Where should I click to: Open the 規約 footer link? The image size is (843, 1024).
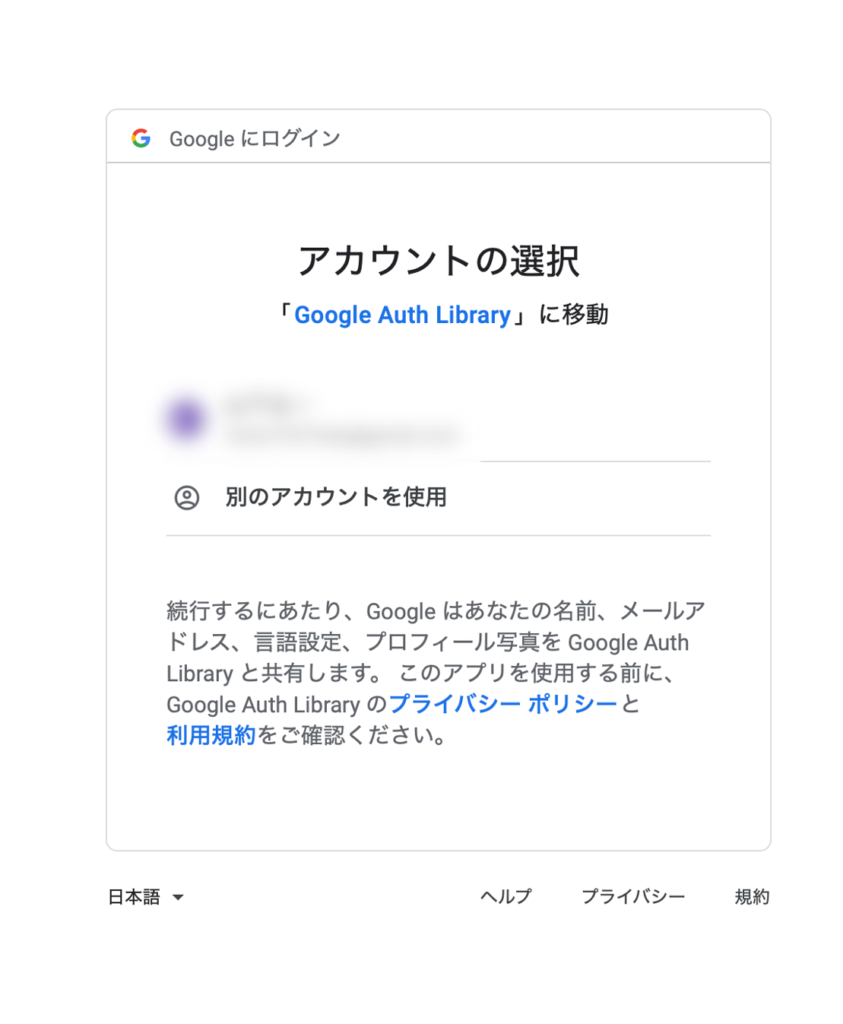coord(752,897)
